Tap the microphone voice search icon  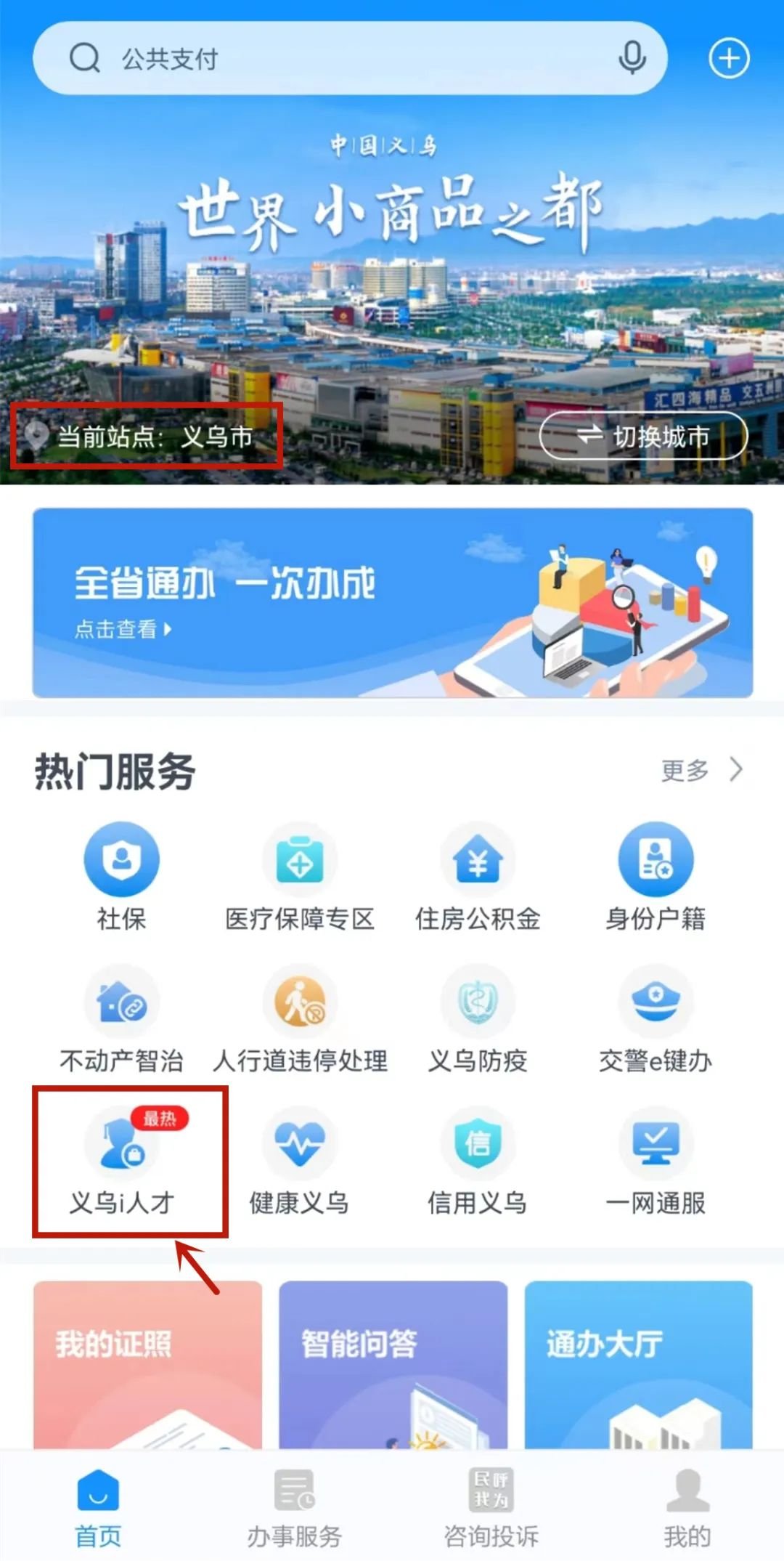click(x=632, y=58)
